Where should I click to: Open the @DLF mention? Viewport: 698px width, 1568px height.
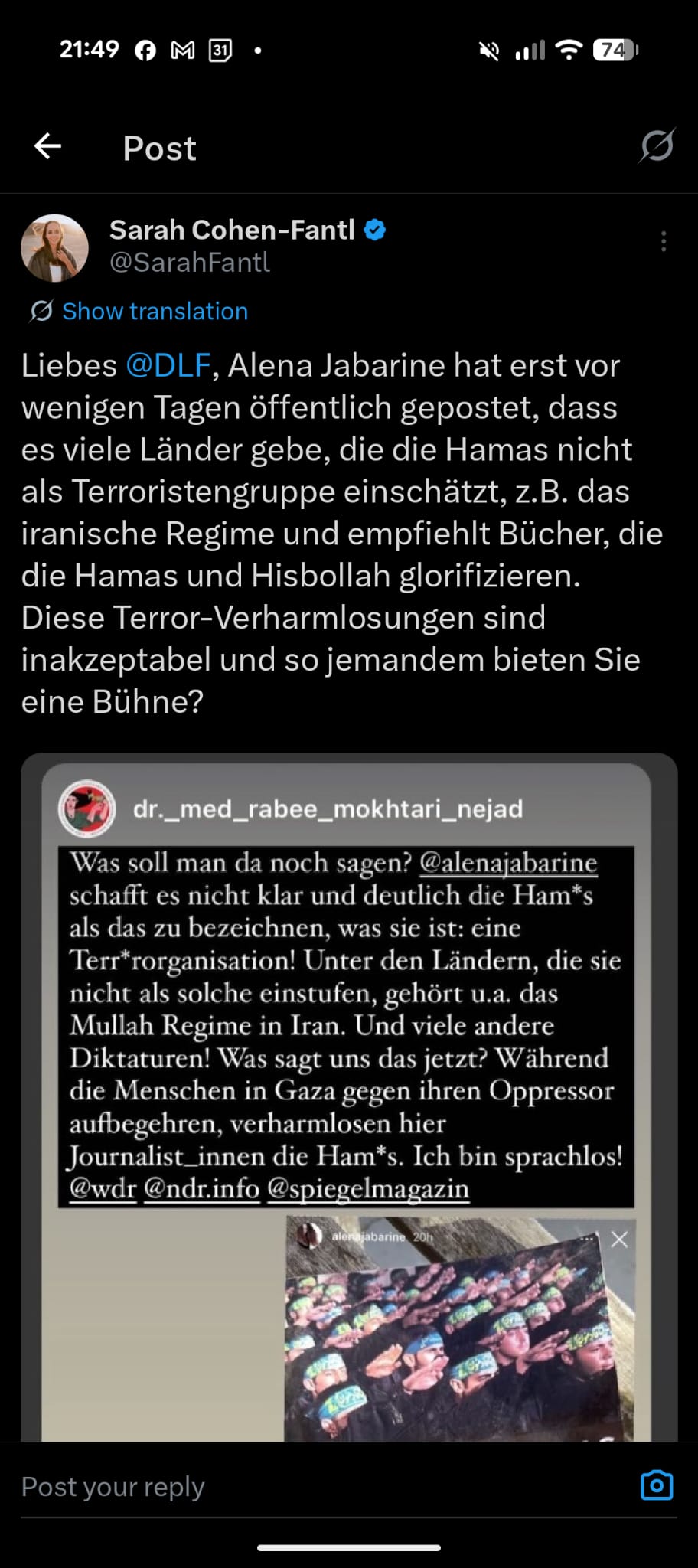pos(168,366)
